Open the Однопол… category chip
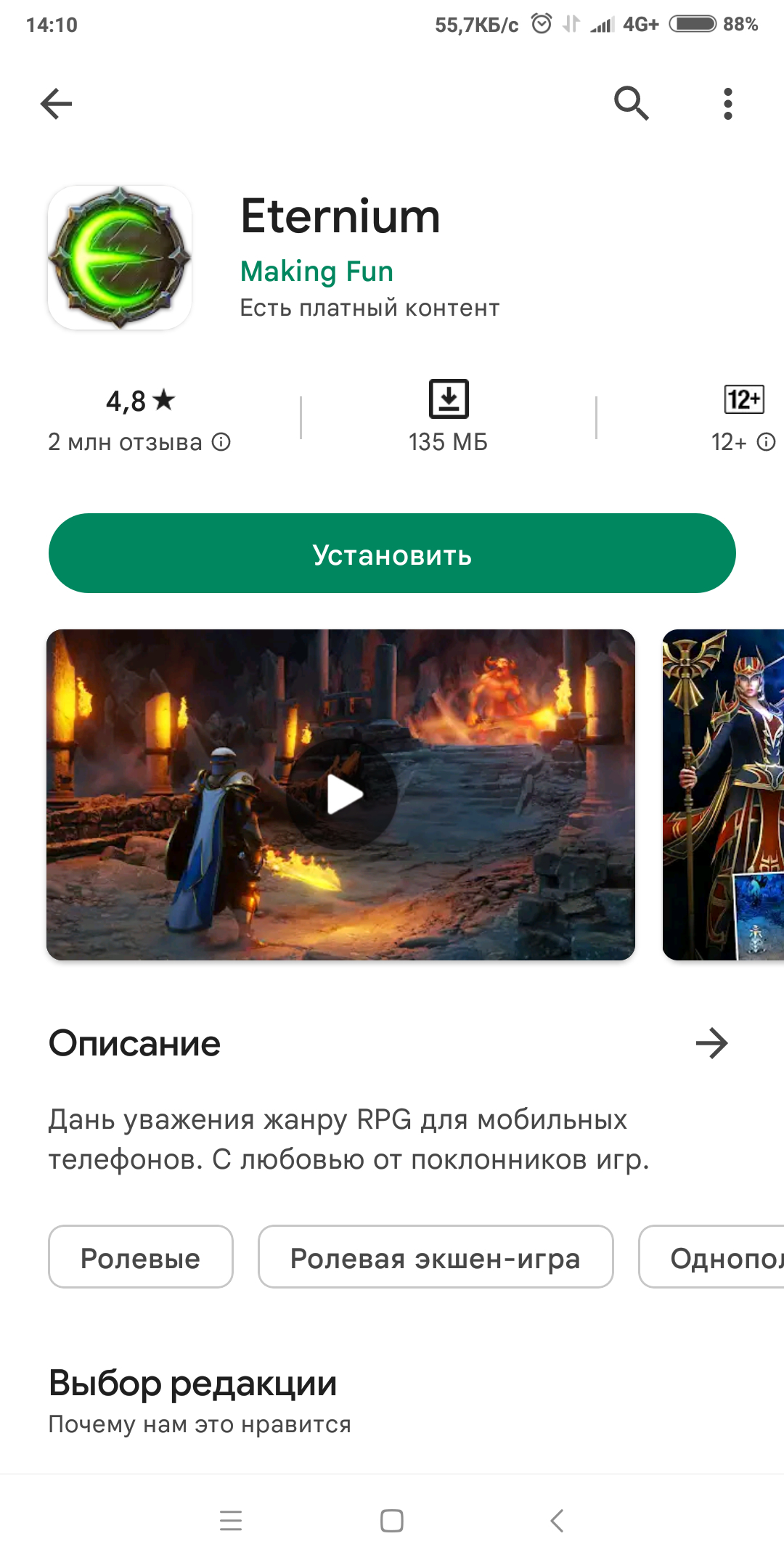This screenshot has width=784, height=1568. click(719, 1257)
